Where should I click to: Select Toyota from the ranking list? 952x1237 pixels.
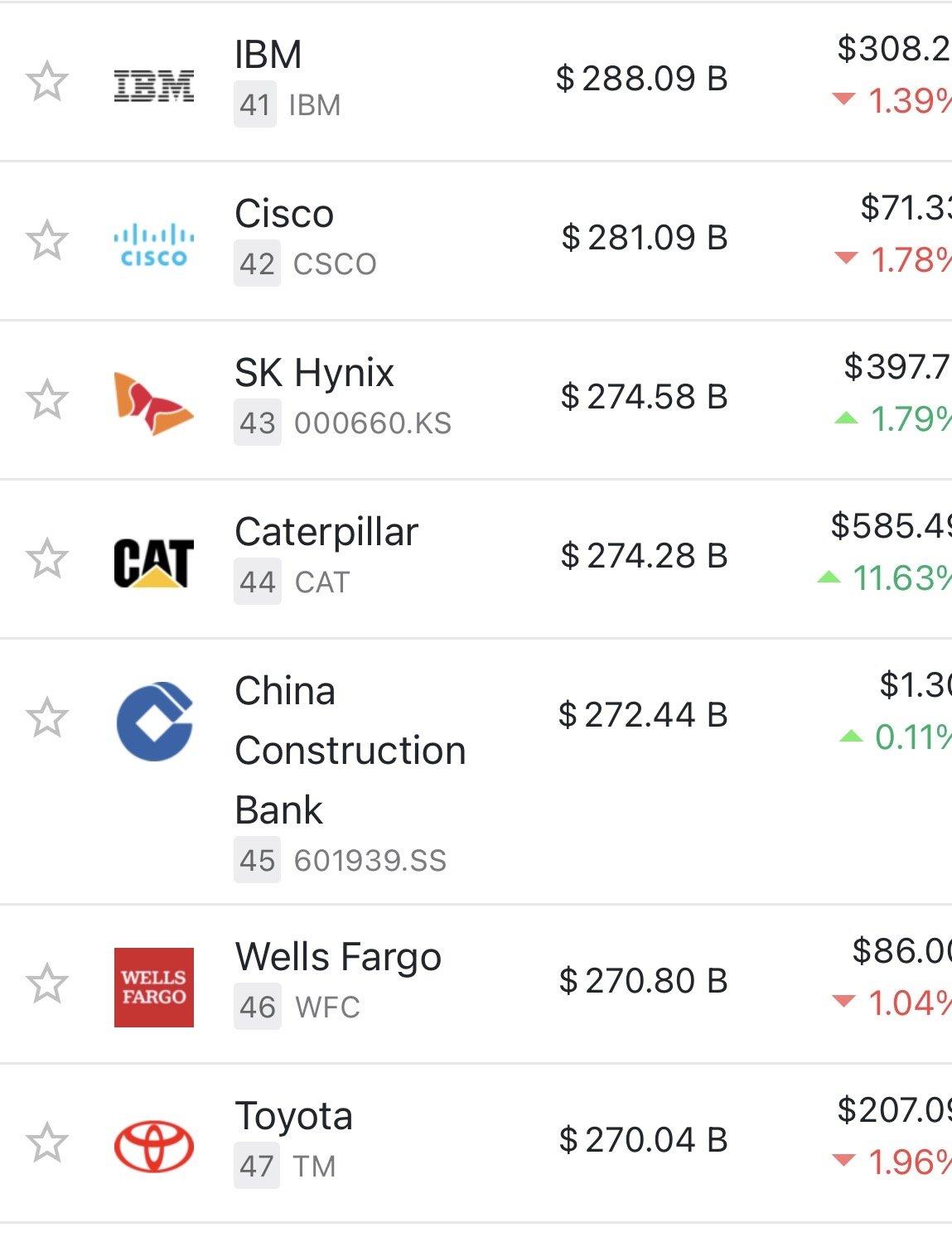point(293,1116)
